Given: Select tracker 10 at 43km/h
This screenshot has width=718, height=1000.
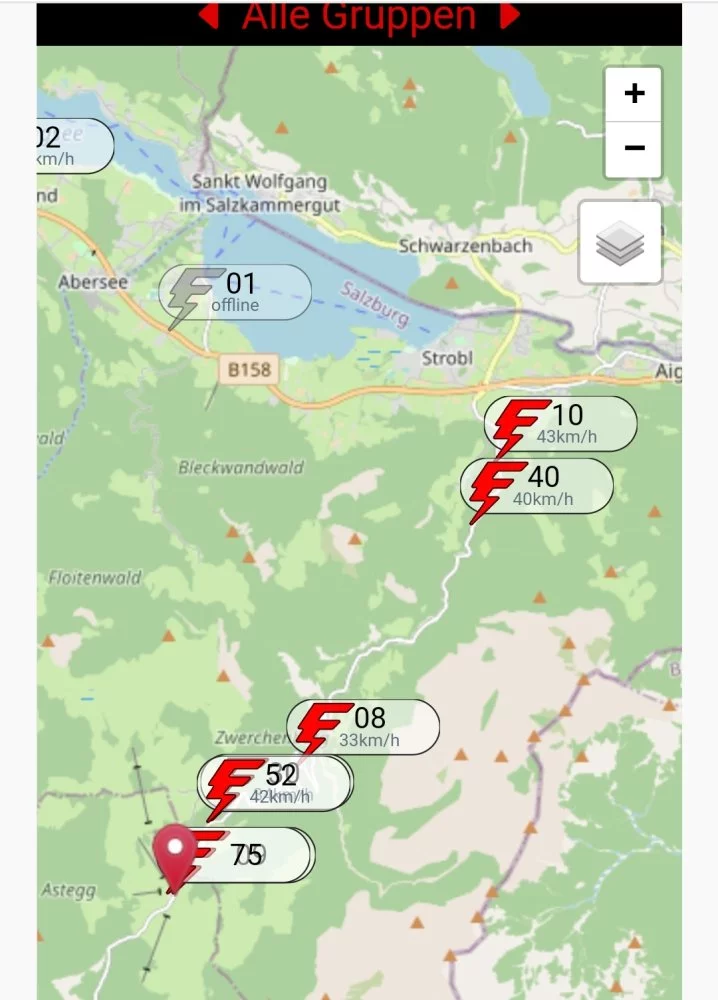Looking at the screenshot, I should [x=562, y=423].
